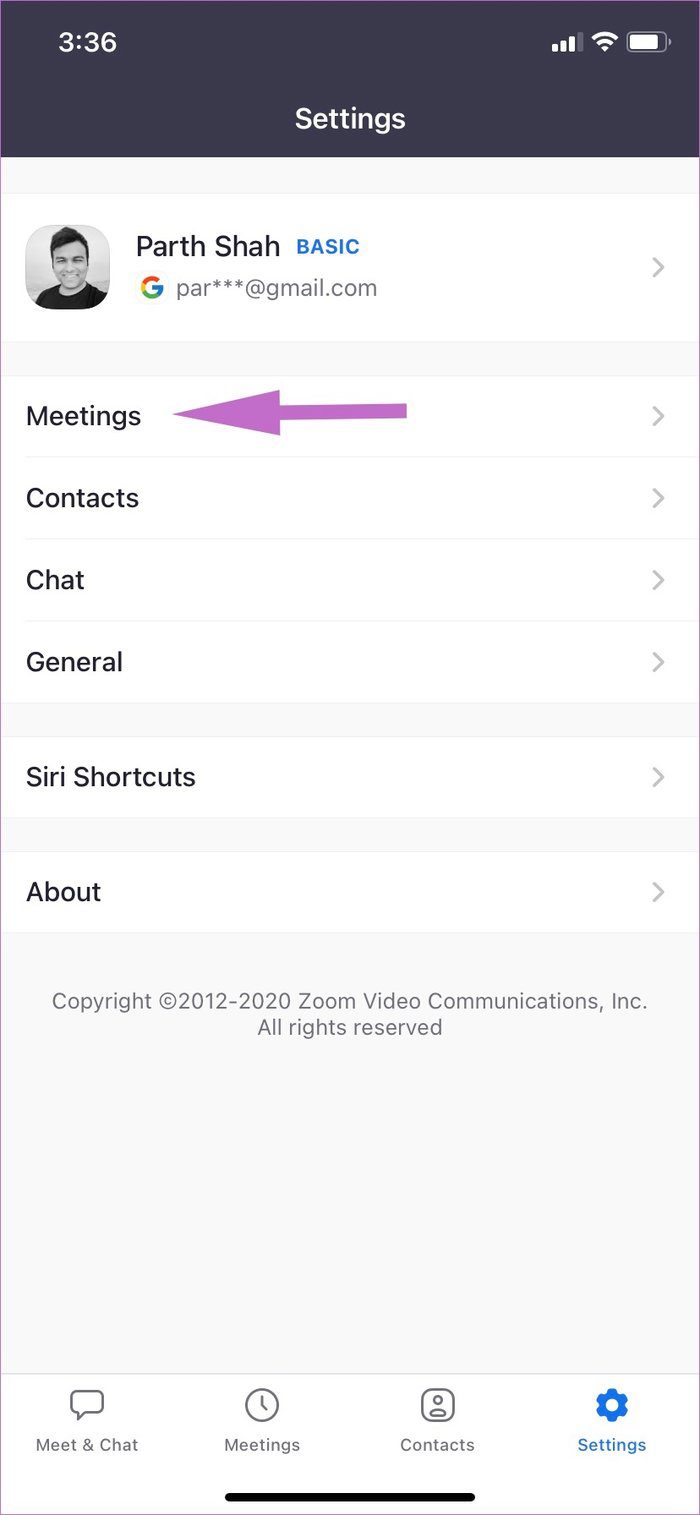Open the Parth Shah profile row

point(350,267)
